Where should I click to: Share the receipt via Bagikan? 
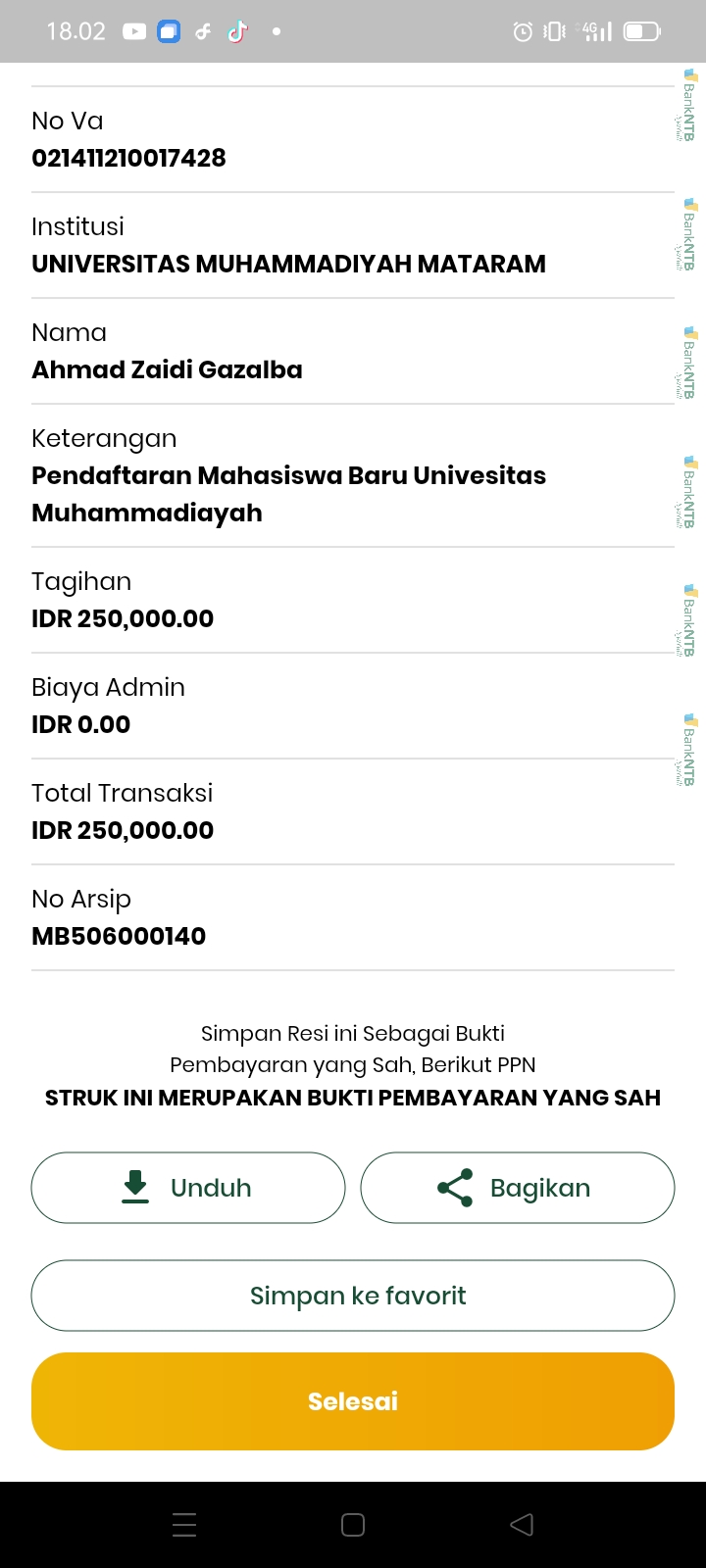tap(517, 1188)
